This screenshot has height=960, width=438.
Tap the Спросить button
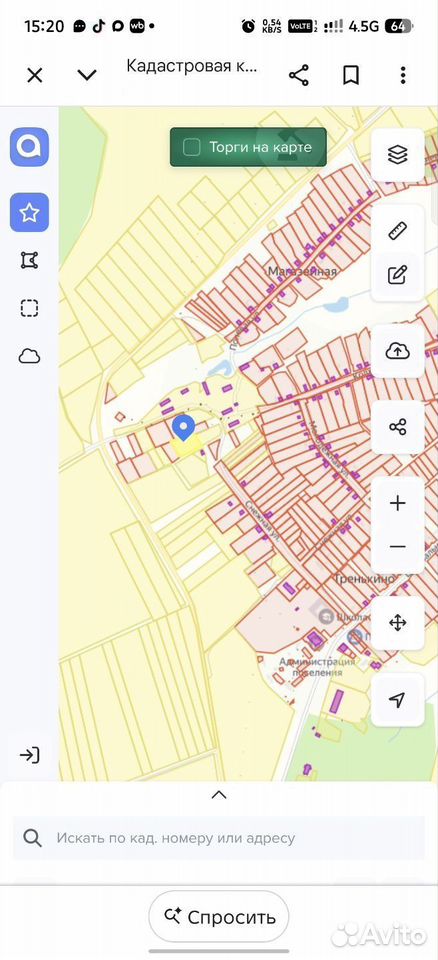click(219, 917)
